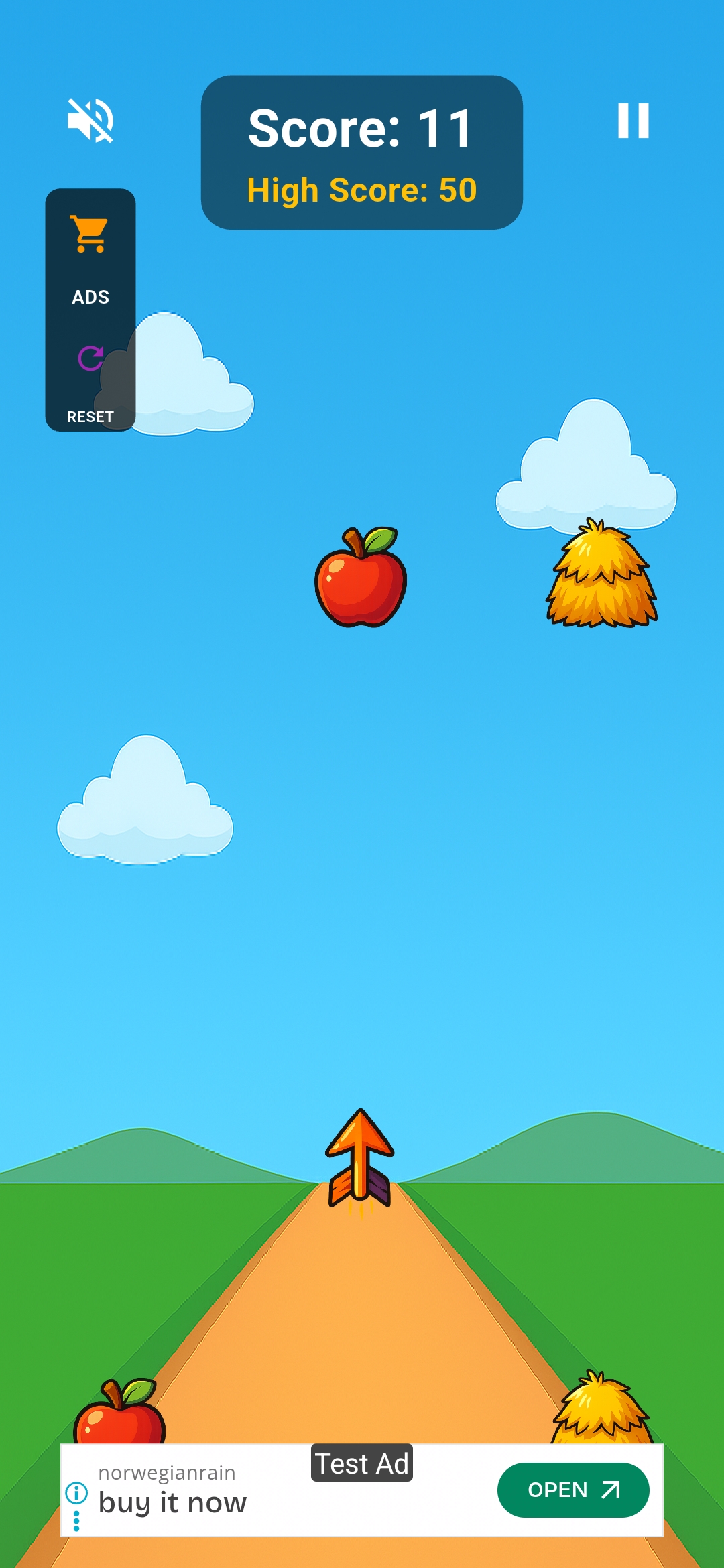Image resolution: width=724 pixels, height=1568 pixels.
Task: Open the ad info icon
Action: pos(76,1492)
